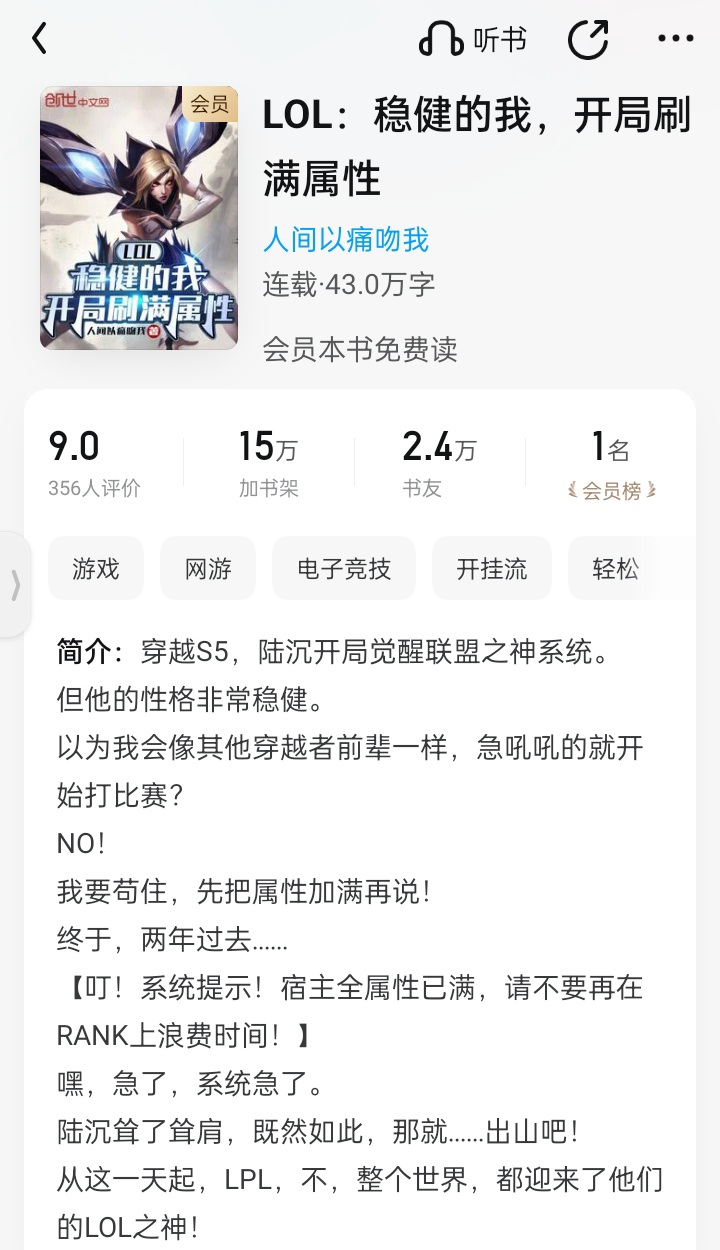Open the book cover image

(x=139, y=217)
